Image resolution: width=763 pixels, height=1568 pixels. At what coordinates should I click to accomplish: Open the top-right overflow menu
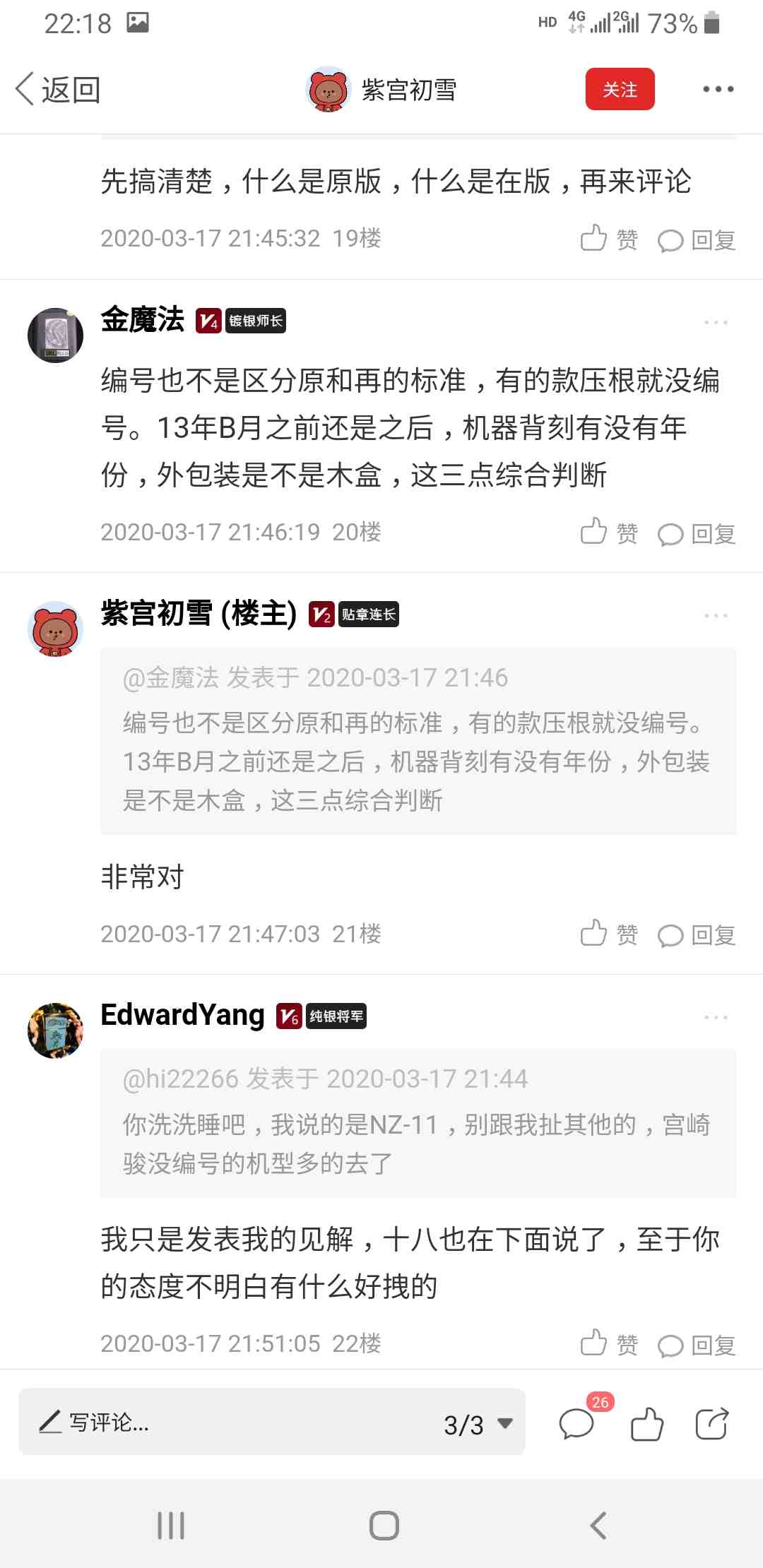[x=718, y=89]
